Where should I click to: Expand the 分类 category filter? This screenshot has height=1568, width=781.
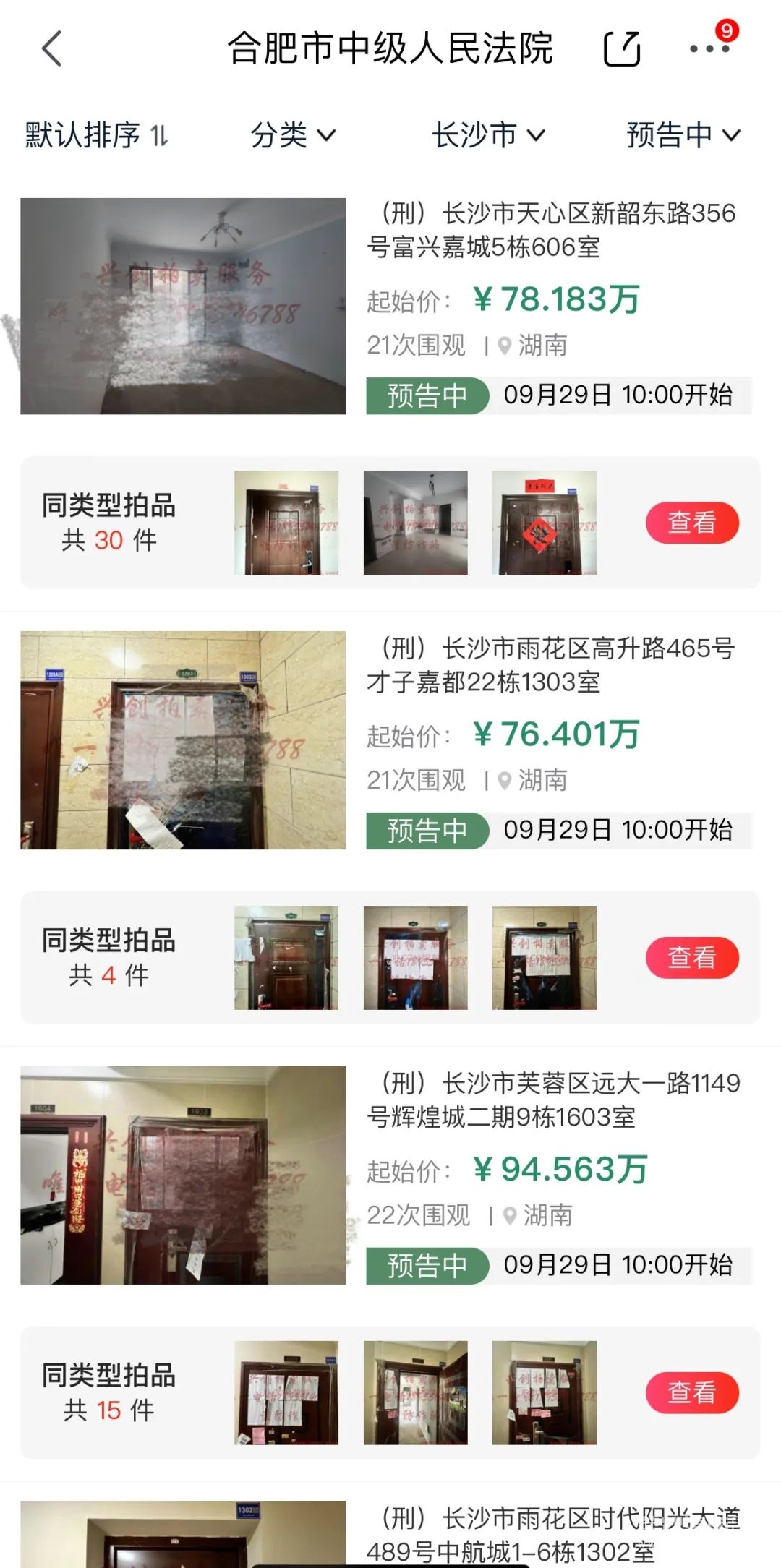tap(293, 135)
